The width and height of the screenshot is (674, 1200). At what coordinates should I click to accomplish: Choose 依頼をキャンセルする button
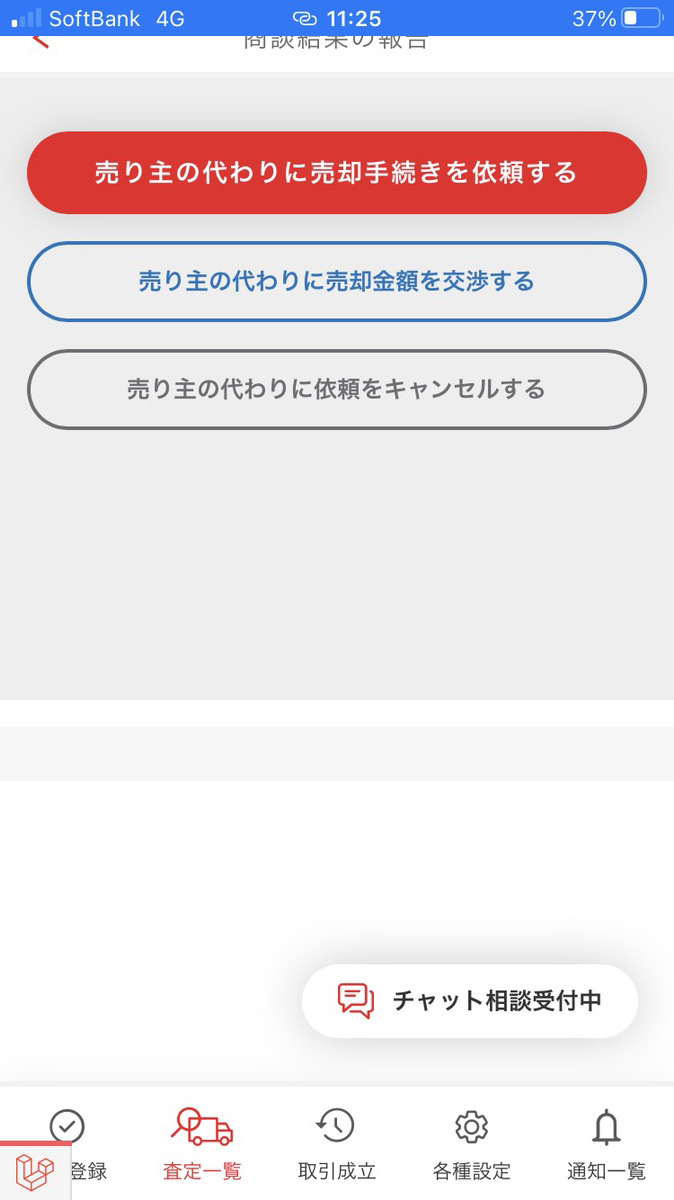pos(337,389)
